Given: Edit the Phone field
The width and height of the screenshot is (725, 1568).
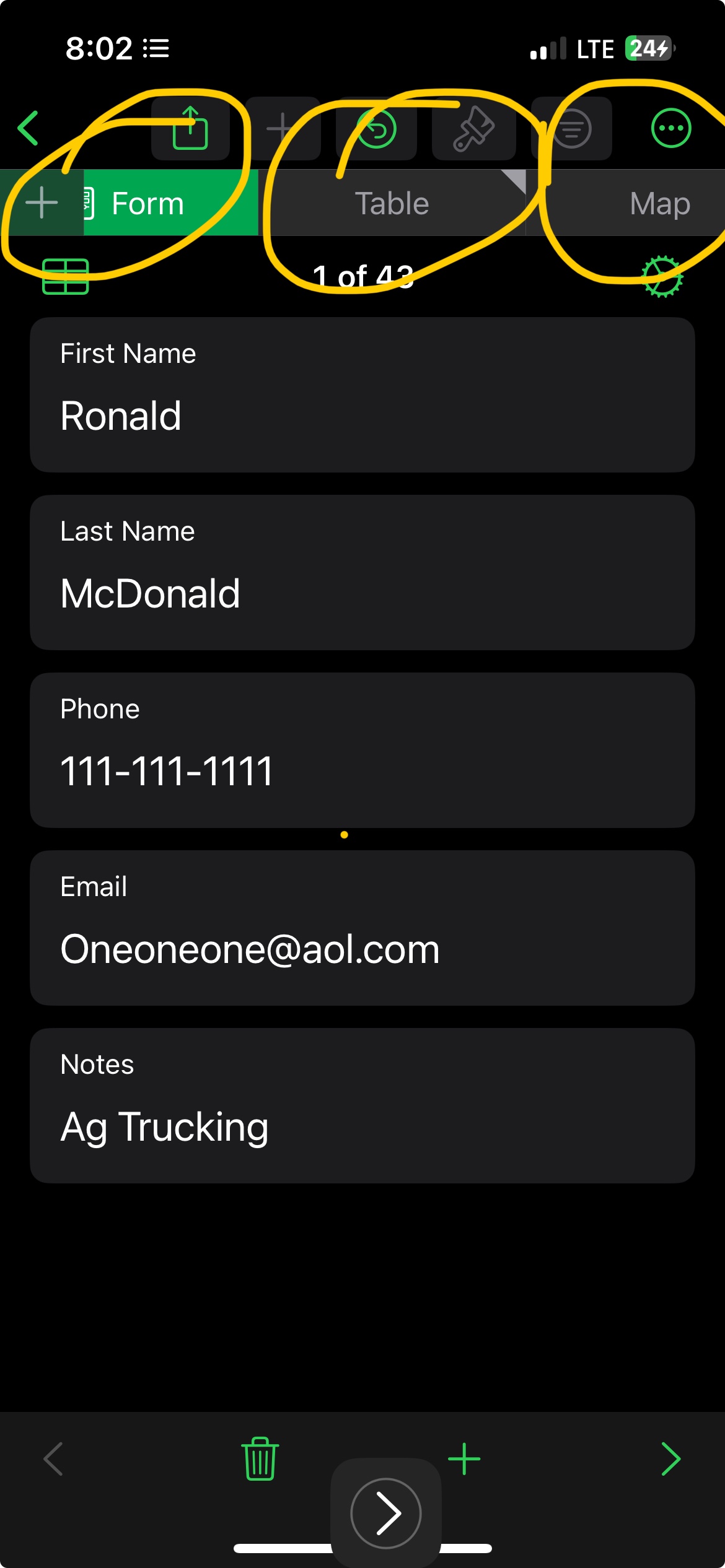Looking at the screenshot, I should tap(362, 770).
